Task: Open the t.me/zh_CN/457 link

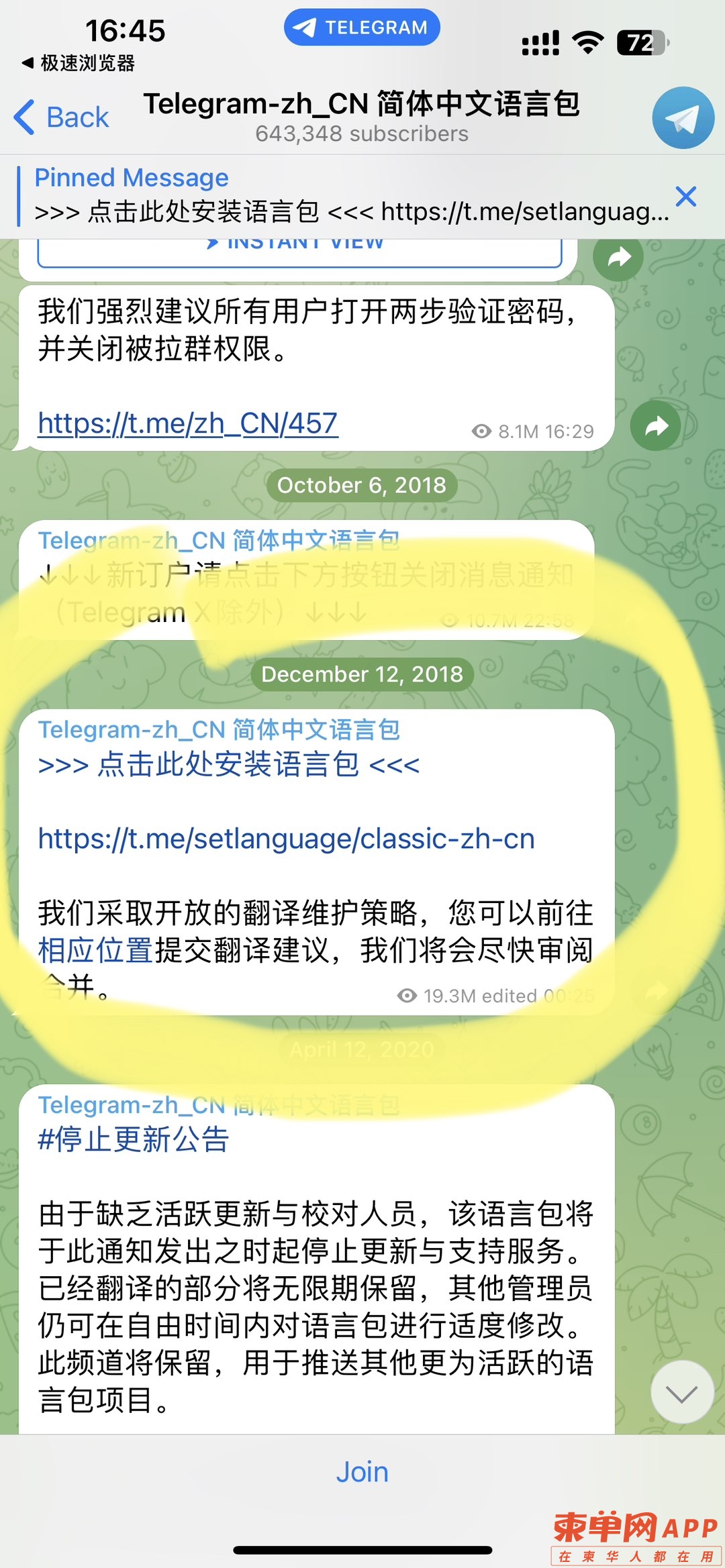Action: 188,423
